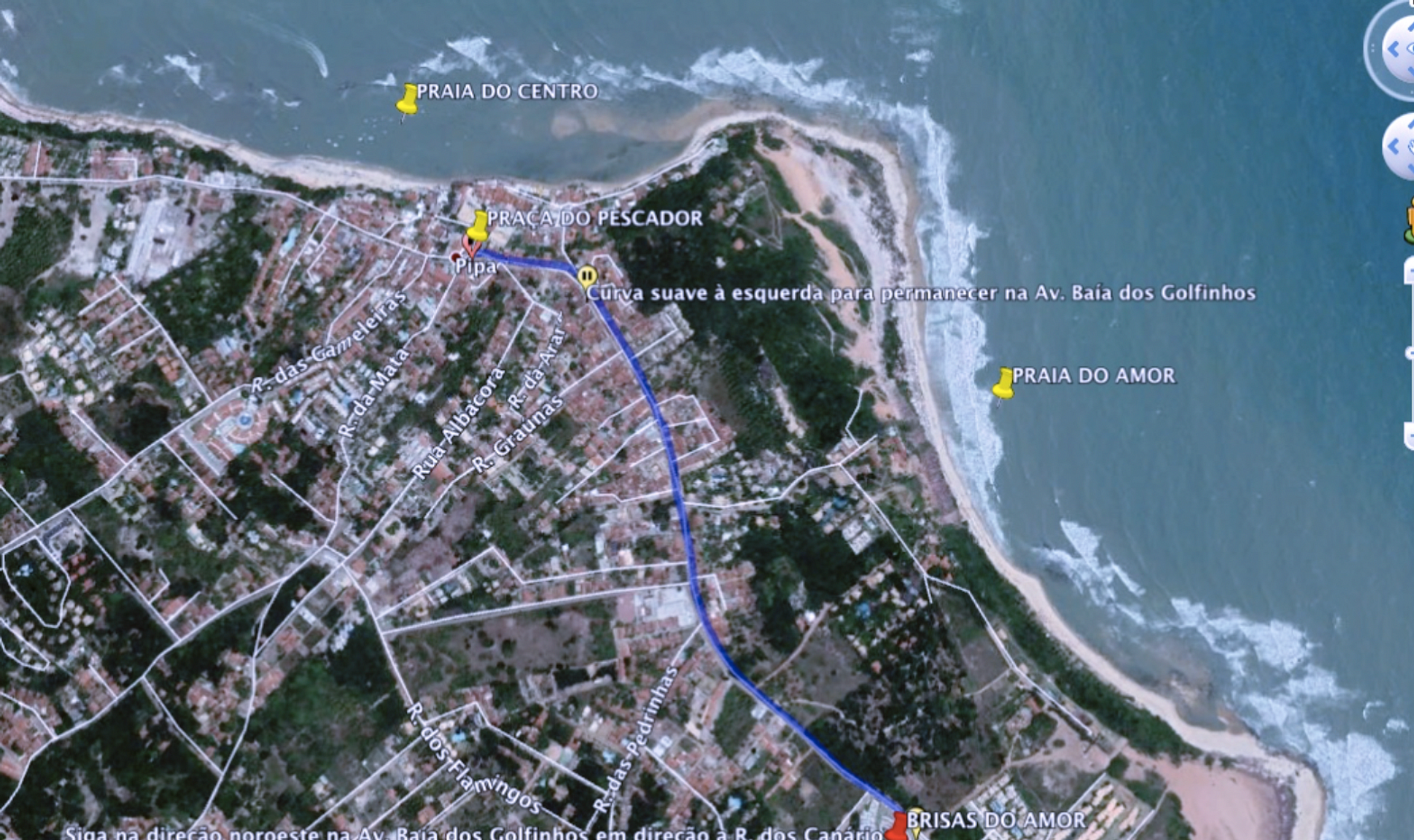The height and width of the screenshot is (840, 1414).
Task: Open the Curva suave route step marker
Action: point(587,277)
